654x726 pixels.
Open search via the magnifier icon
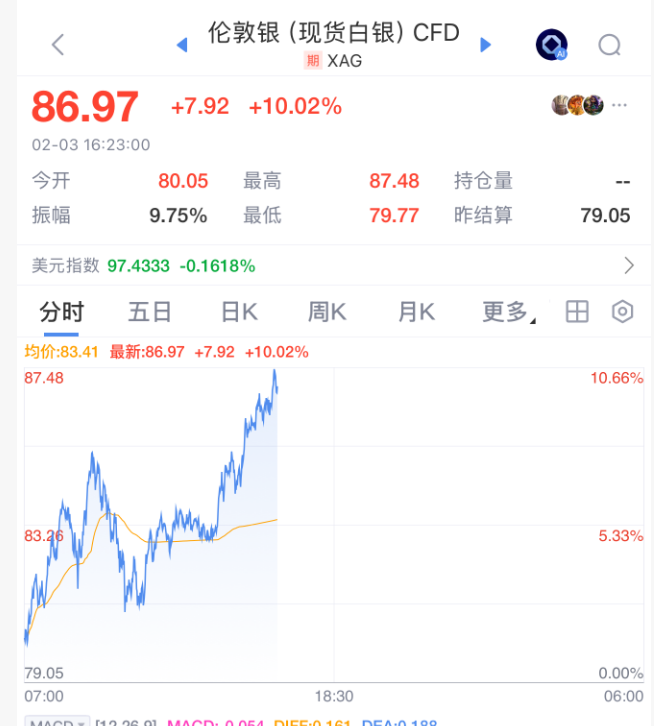pos(609,44)
